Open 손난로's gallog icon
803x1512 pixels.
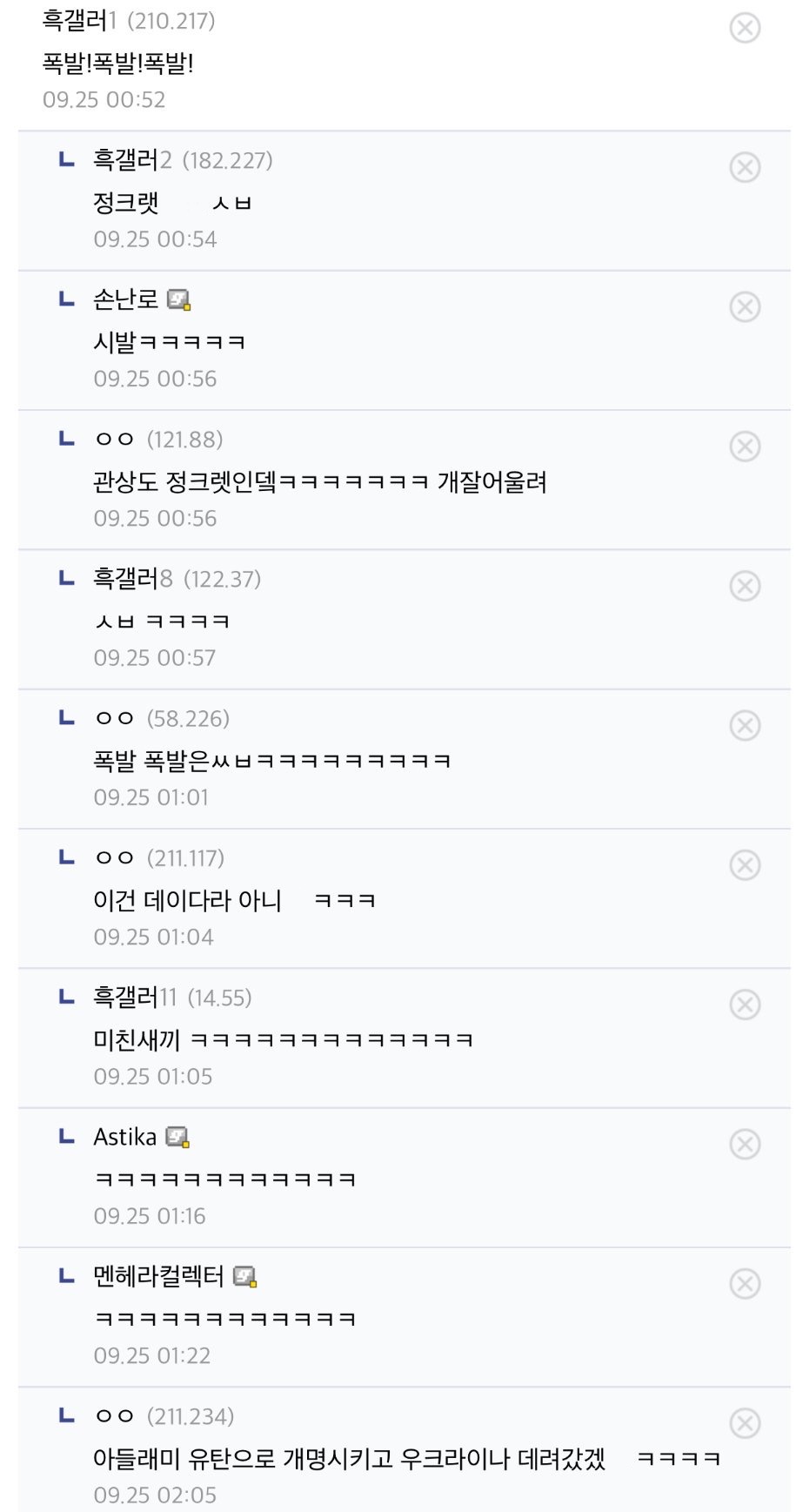[178, 300]
